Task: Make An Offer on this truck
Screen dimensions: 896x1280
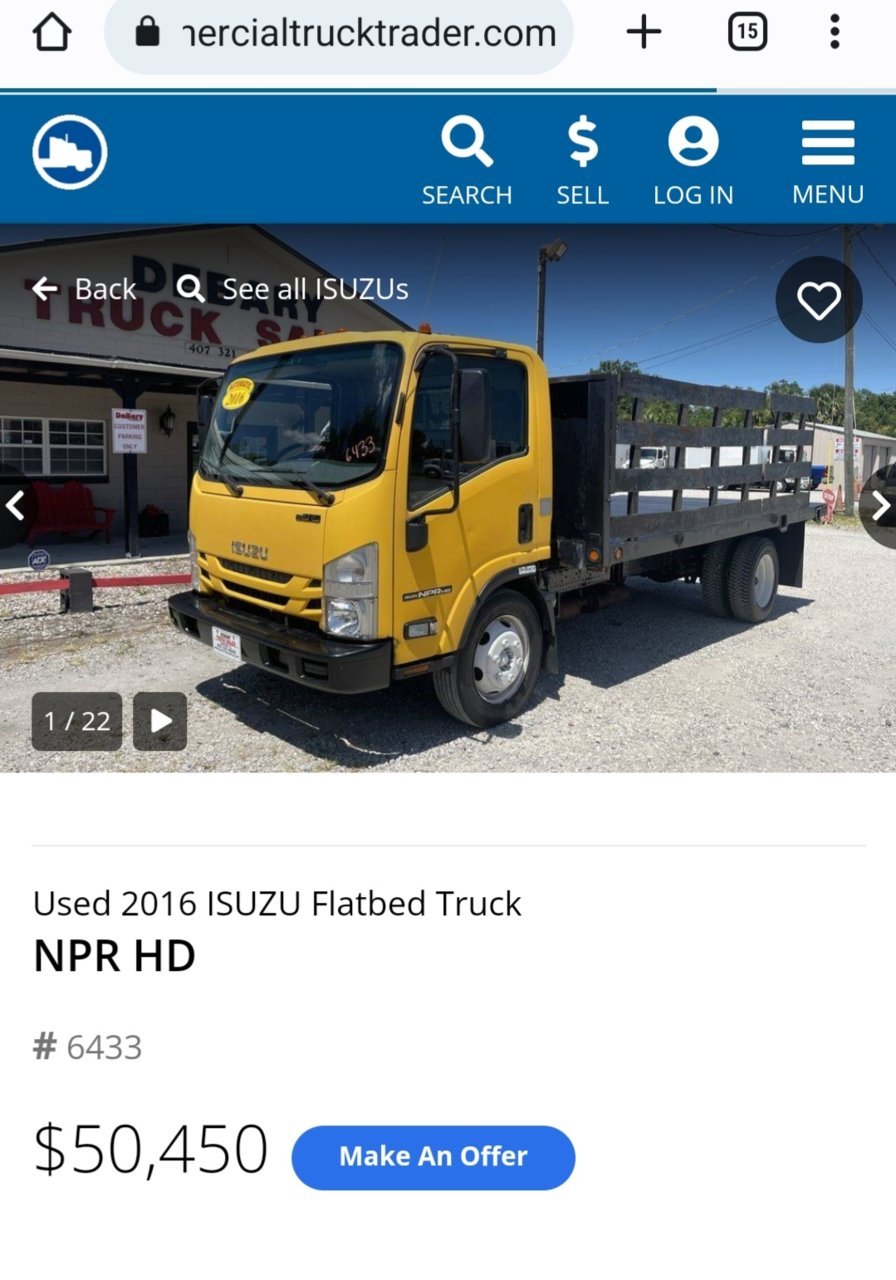Action: click(433, 1157)
